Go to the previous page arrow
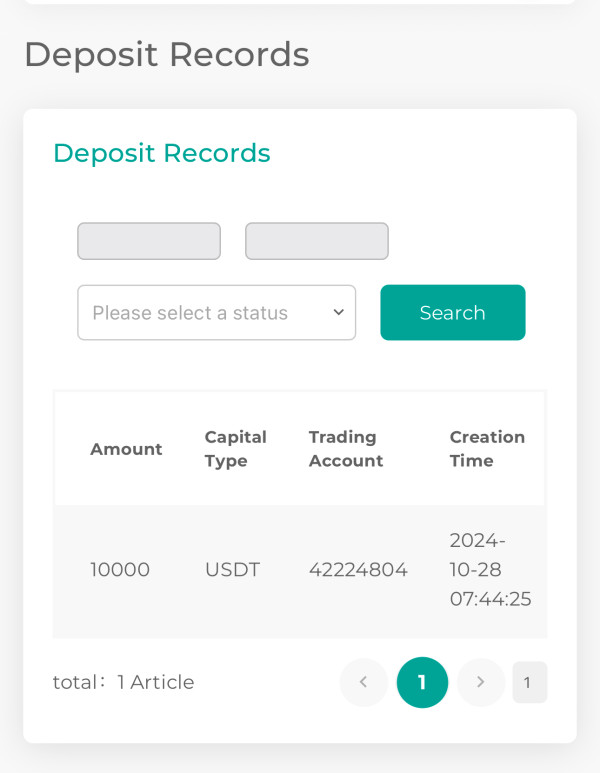Viewport: 600px width, 773px height. (x=364, y=682)
